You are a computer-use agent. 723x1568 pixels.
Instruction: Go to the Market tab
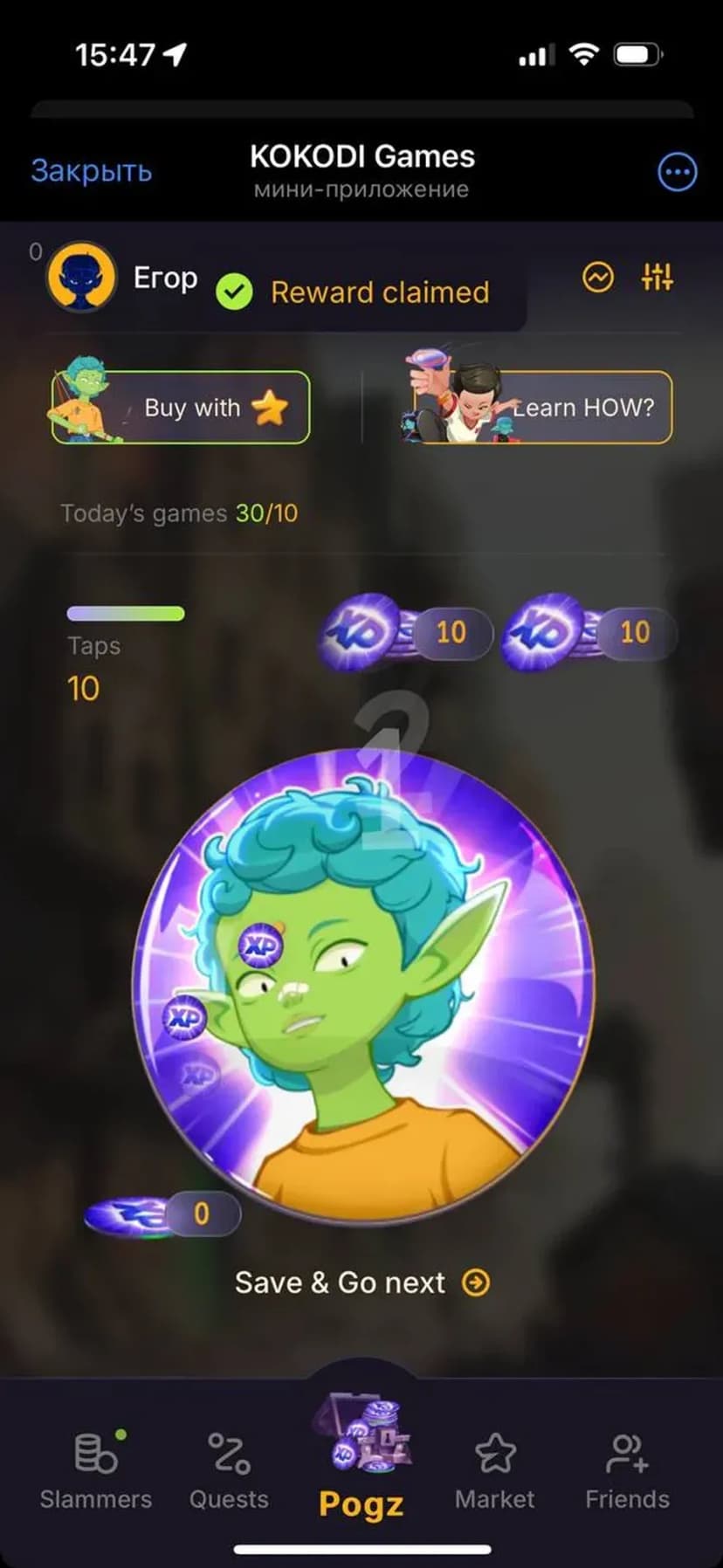click(494, 1470)
